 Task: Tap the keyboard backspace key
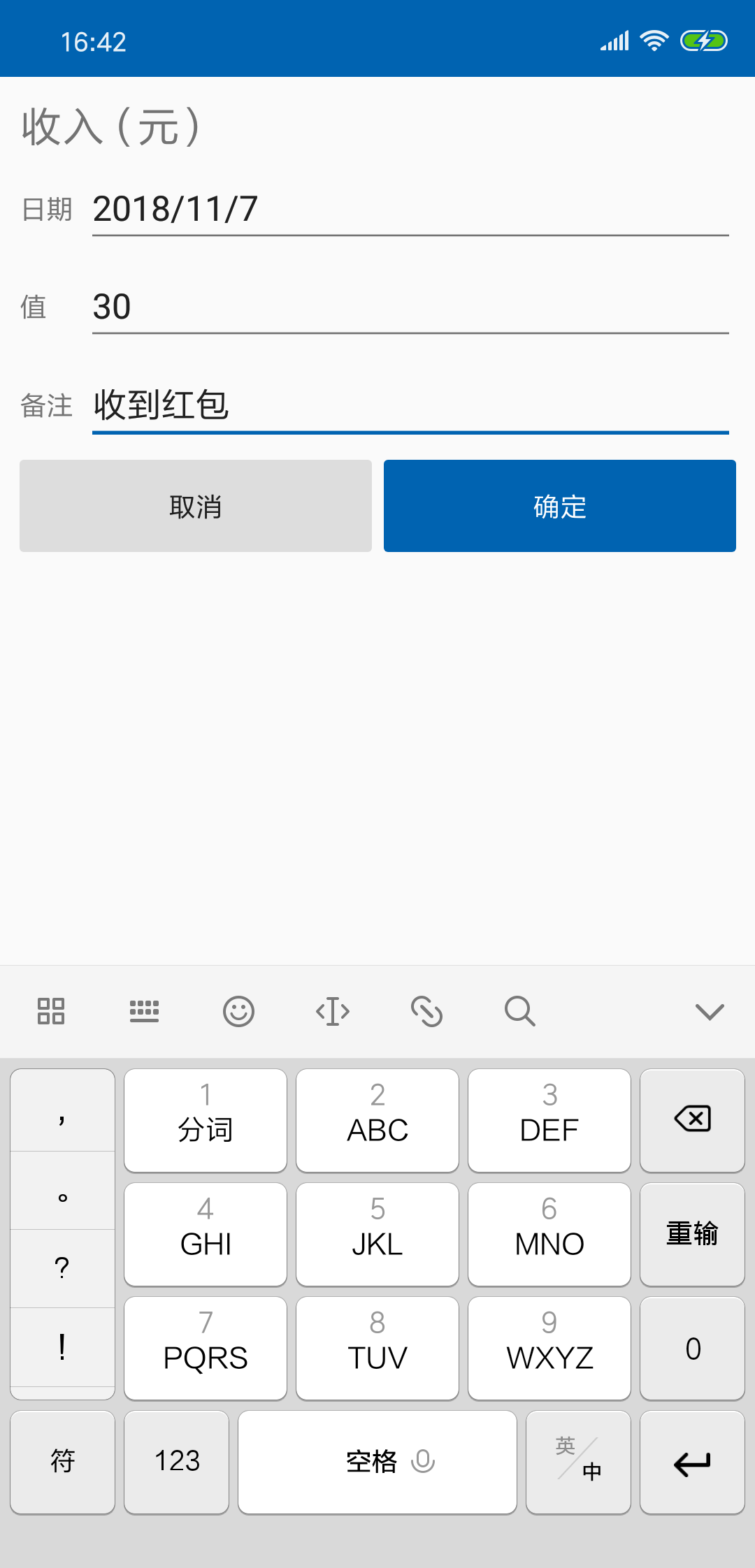tap(692, 1119)
